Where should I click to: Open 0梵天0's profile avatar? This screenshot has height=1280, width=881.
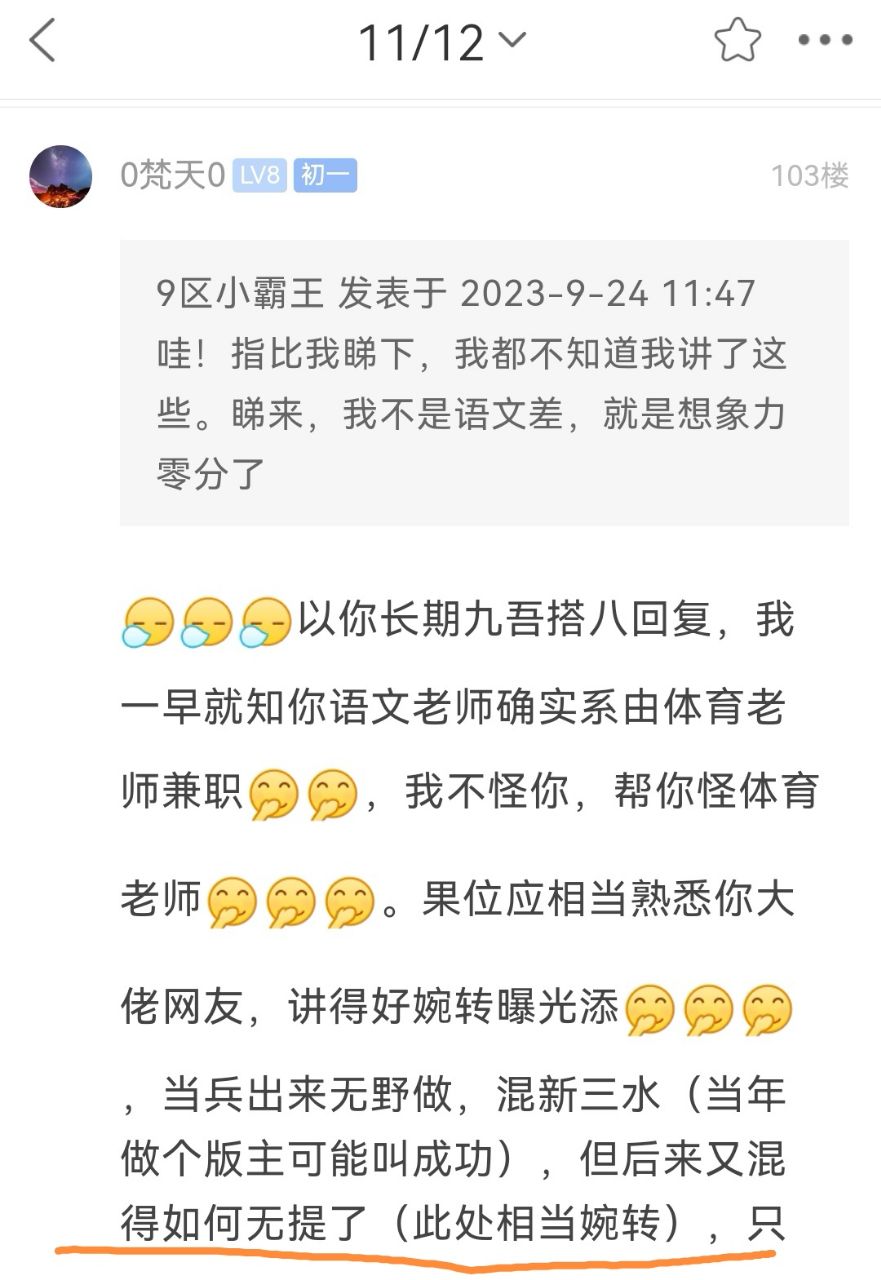pyautogui.click(x=61, y=176)
